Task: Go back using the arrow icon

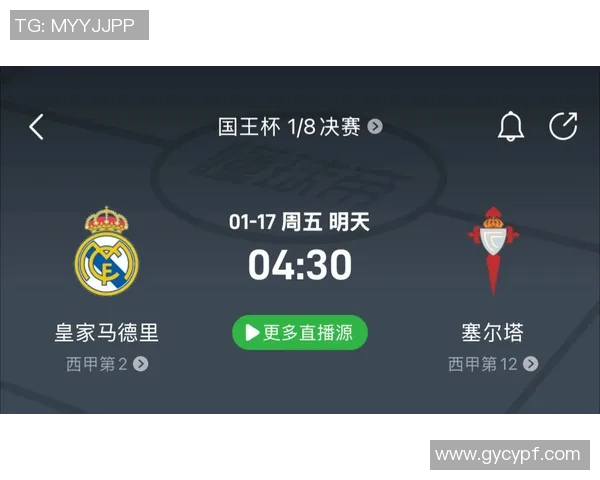Action: coord(37,127)
